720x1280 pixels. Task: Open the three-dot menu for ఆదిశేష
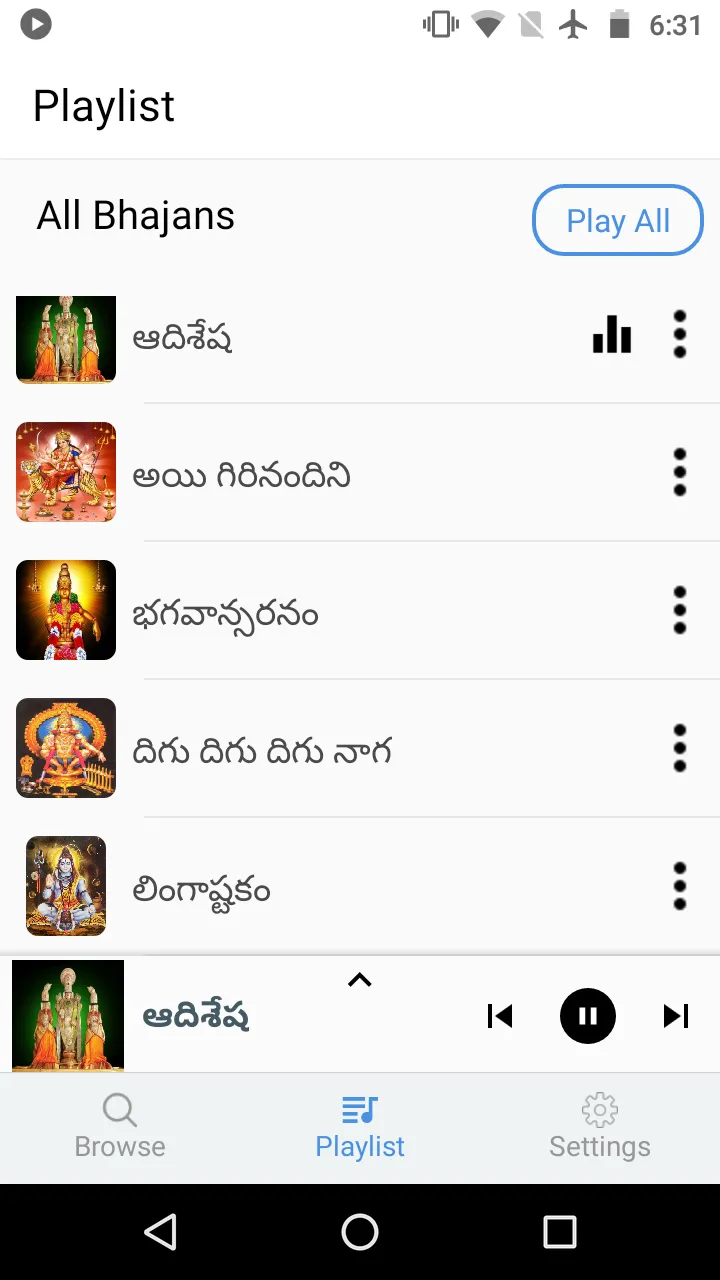click(680, 336)
